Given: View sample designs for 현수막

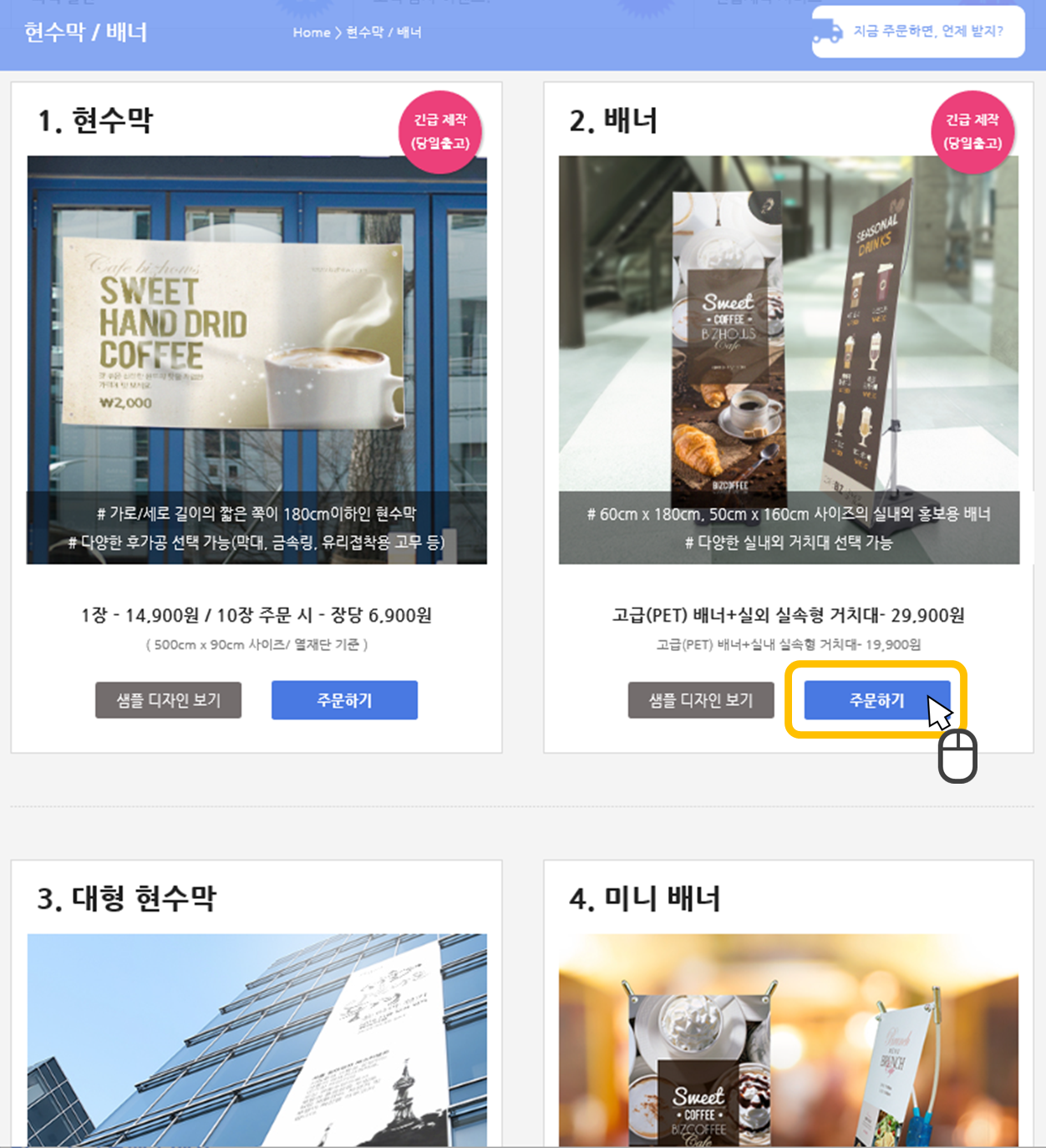Looking at the screenshot, I should coord(168,700).
